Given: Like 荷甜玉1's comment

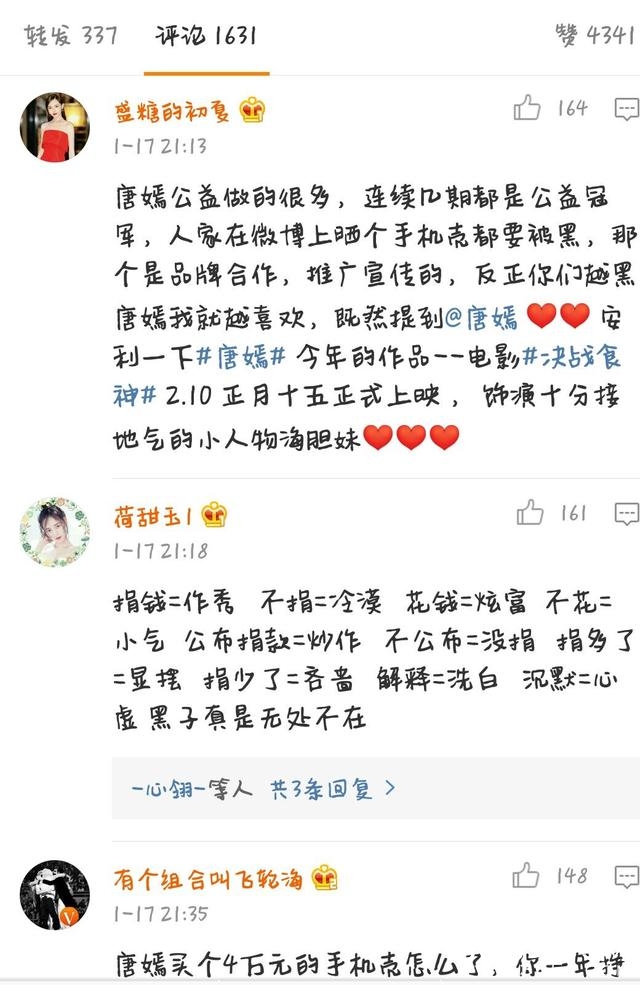Looking at the screenshot, I should coord(530,514).
